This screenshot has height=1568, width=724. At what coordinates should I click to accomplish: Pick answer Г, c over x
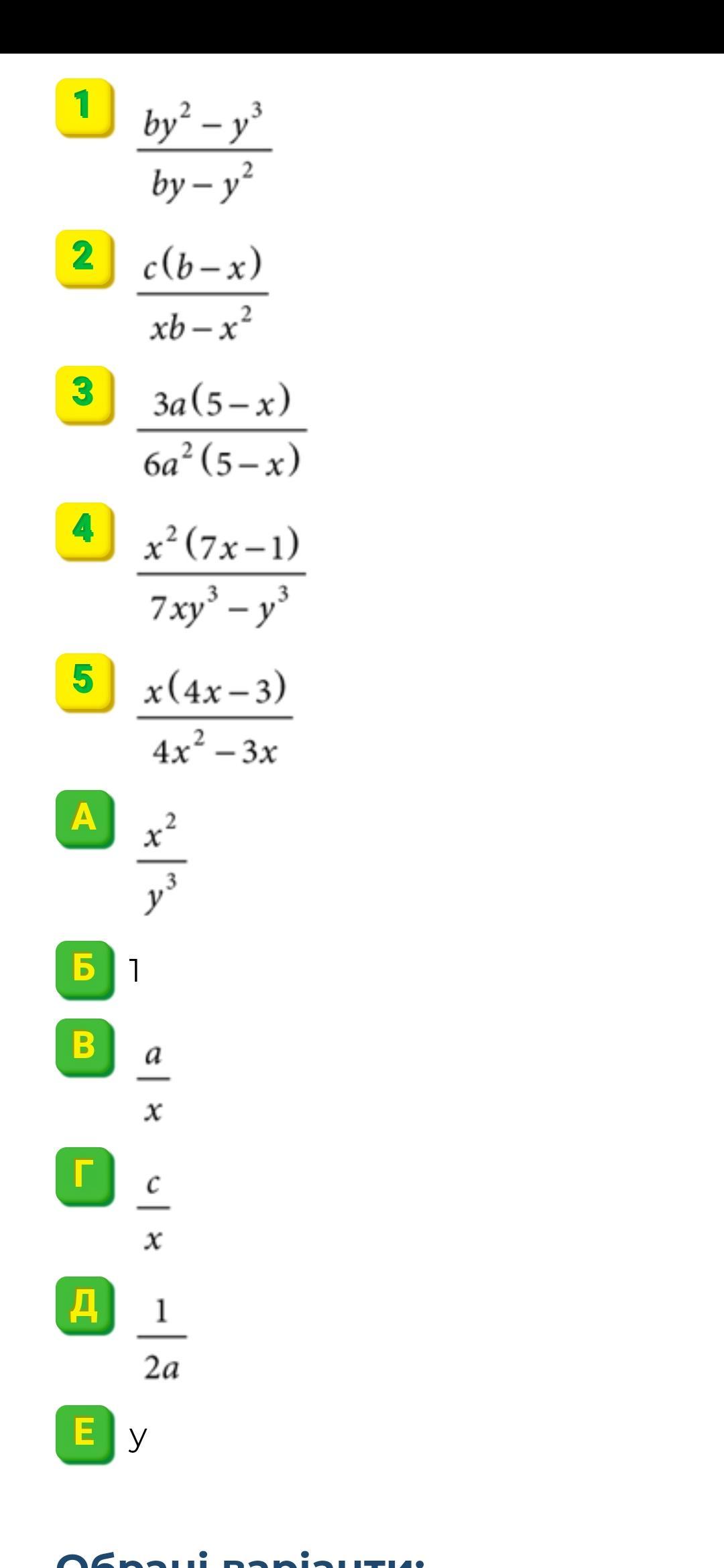point(84,1176)
